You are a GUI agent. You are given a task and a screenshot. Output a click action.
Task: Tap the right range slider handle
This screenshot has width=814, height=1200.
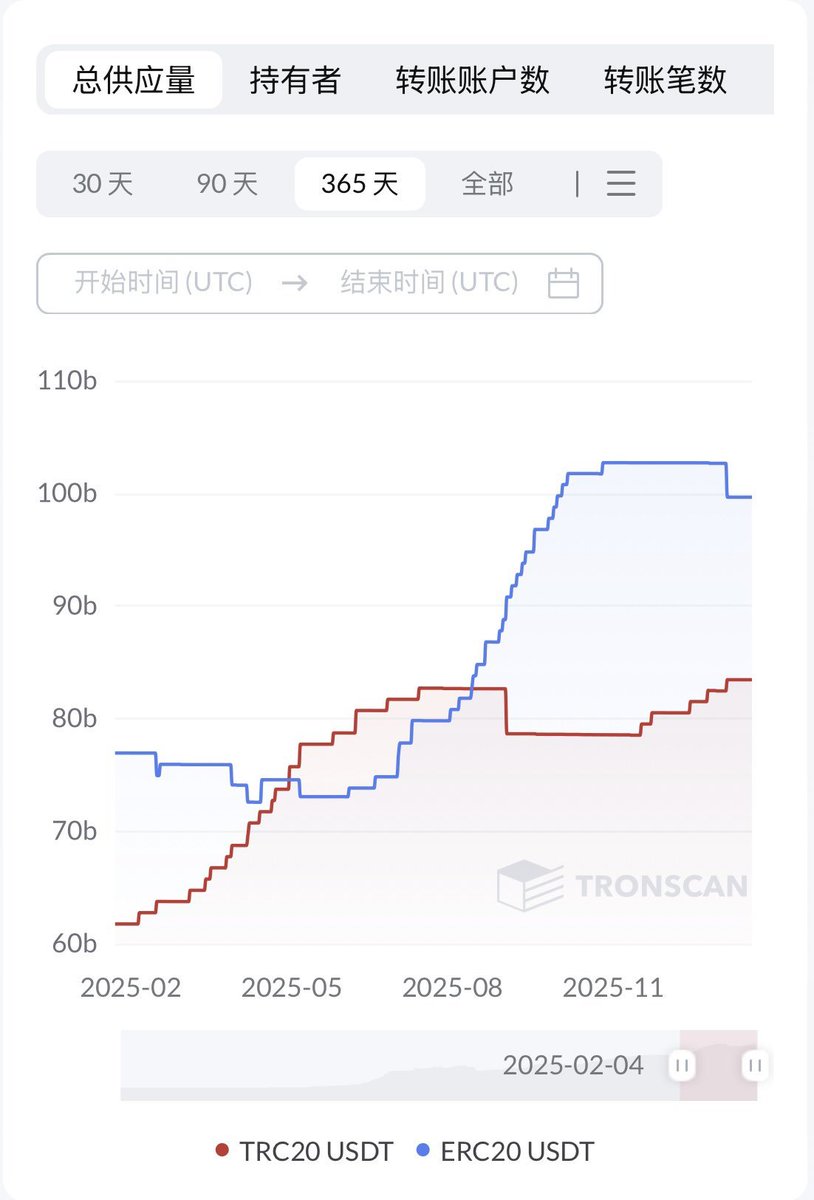coord(755,1066)
